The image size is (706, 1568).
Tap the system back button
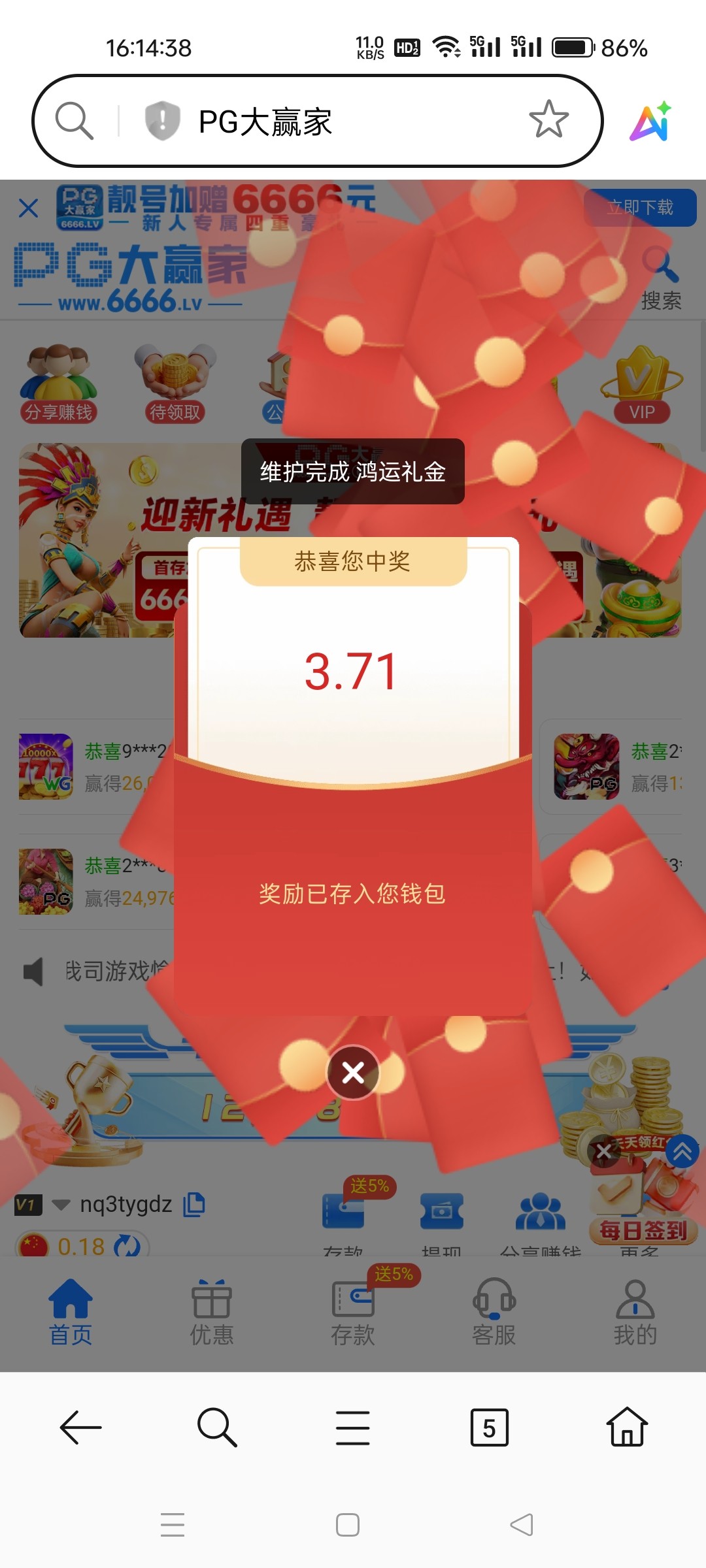pos(522,1525)
